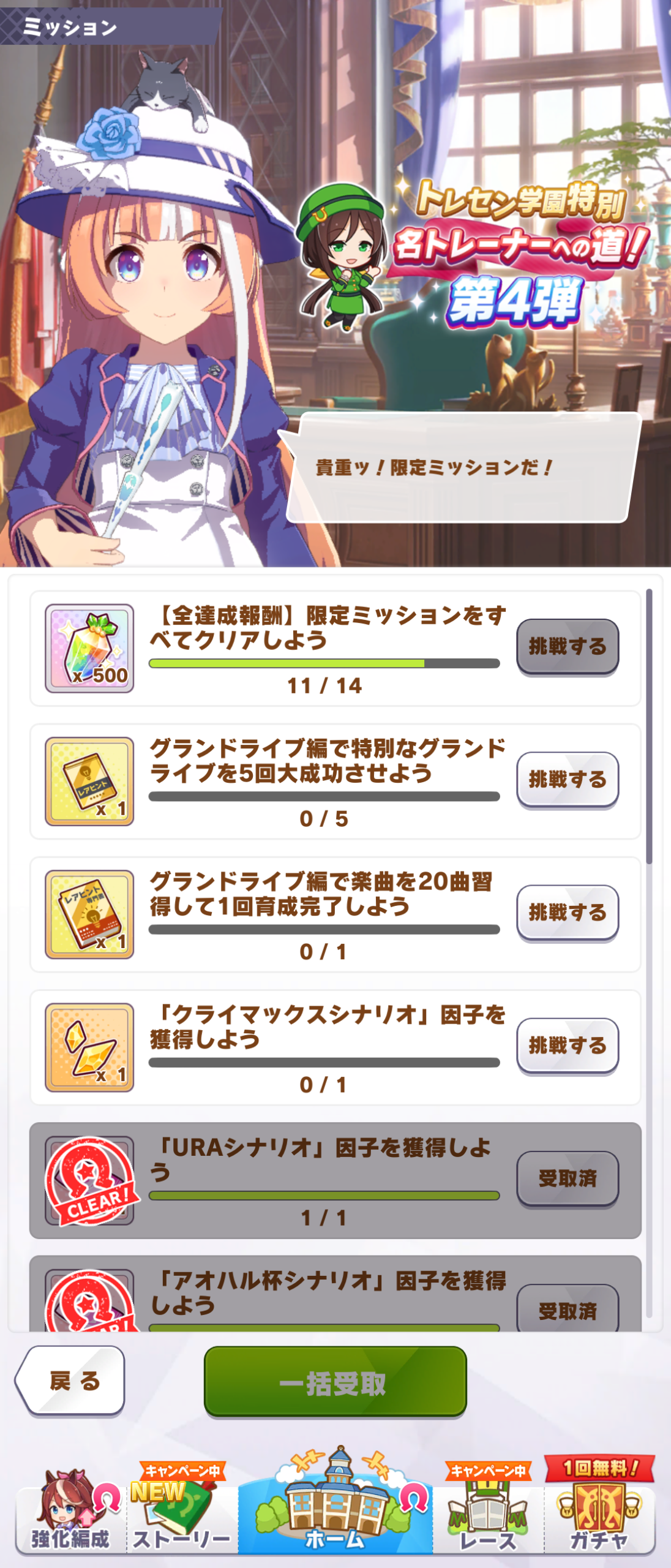Screen dimensions: 671x1568
Task: Claim all rewards with 一括受取
Action: 335,1382
